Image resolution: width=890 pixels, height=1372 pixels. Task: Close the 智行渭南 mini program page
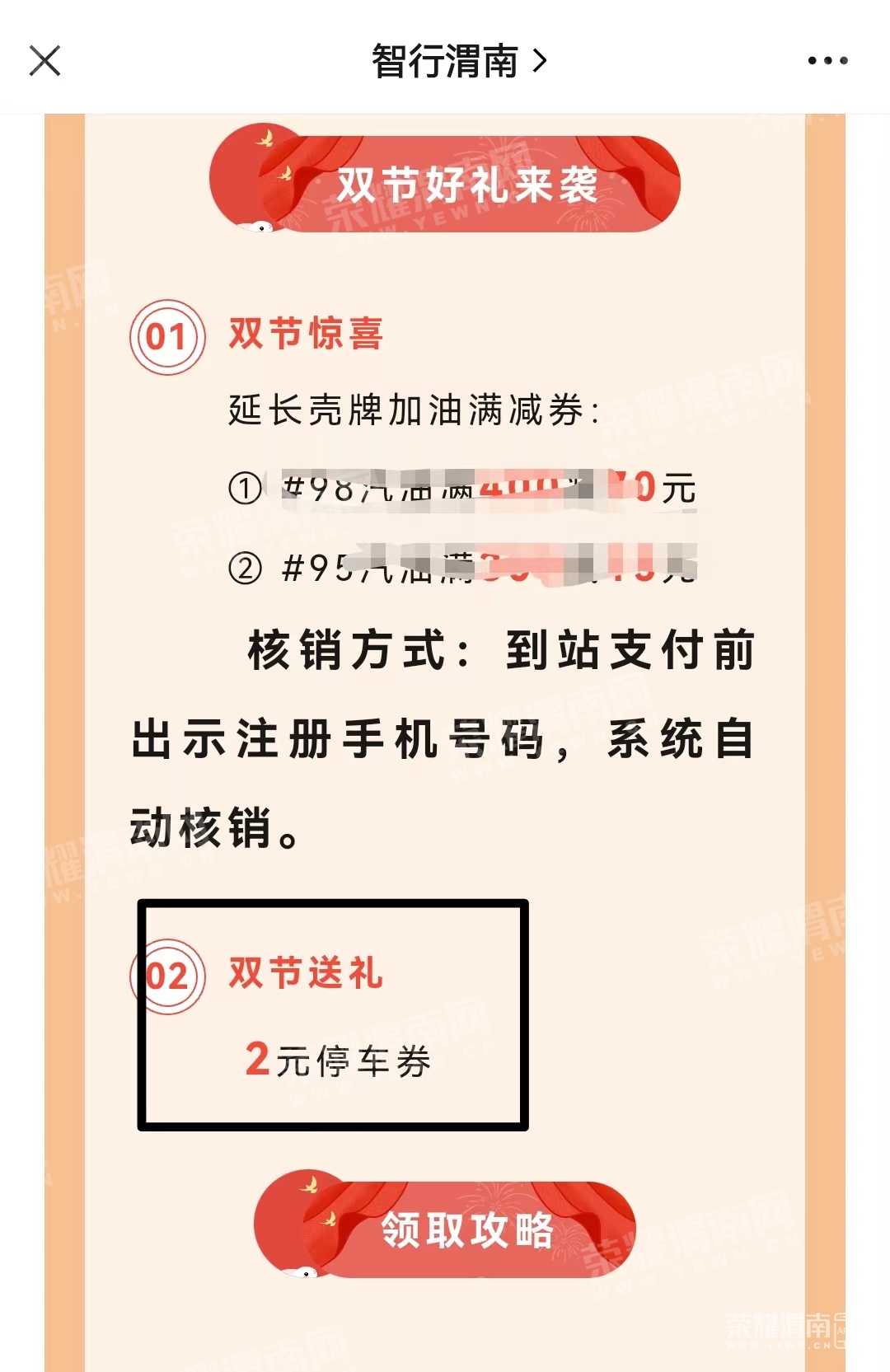44,61
